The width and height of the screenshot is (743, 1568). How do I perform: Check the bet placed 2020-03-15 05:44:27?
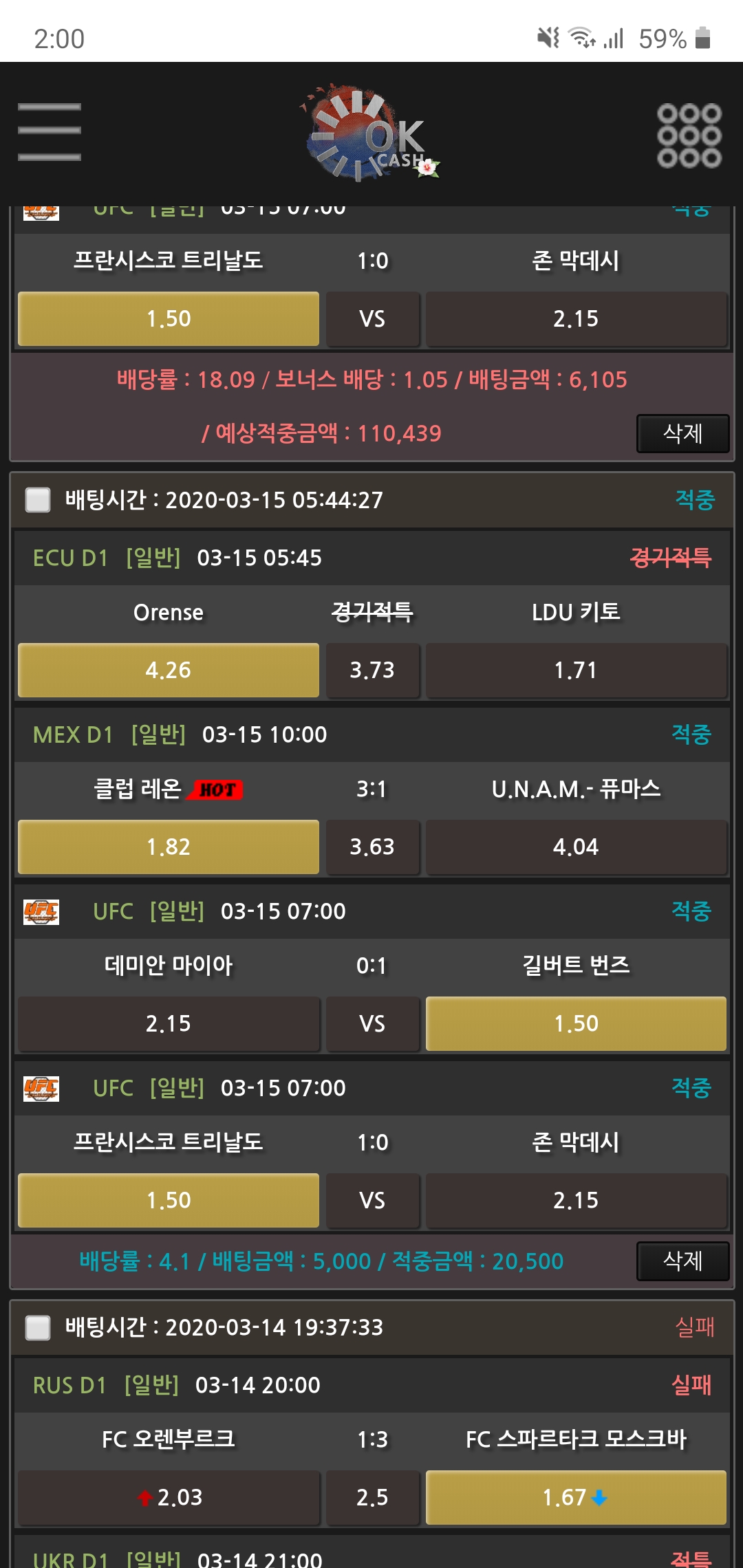(x=38, y=500)
